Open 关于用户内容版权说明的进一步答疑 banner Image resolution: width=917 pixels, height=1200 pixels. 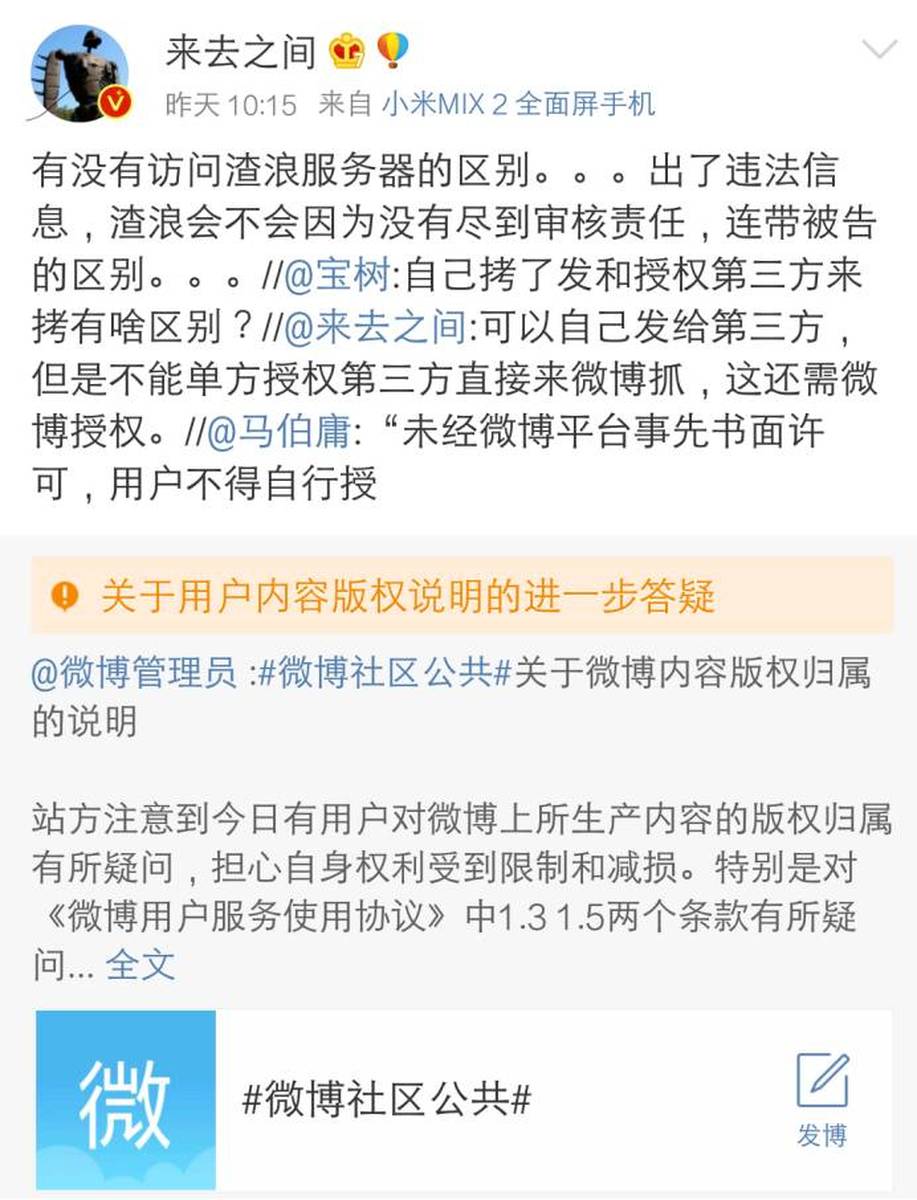point(408,597)
